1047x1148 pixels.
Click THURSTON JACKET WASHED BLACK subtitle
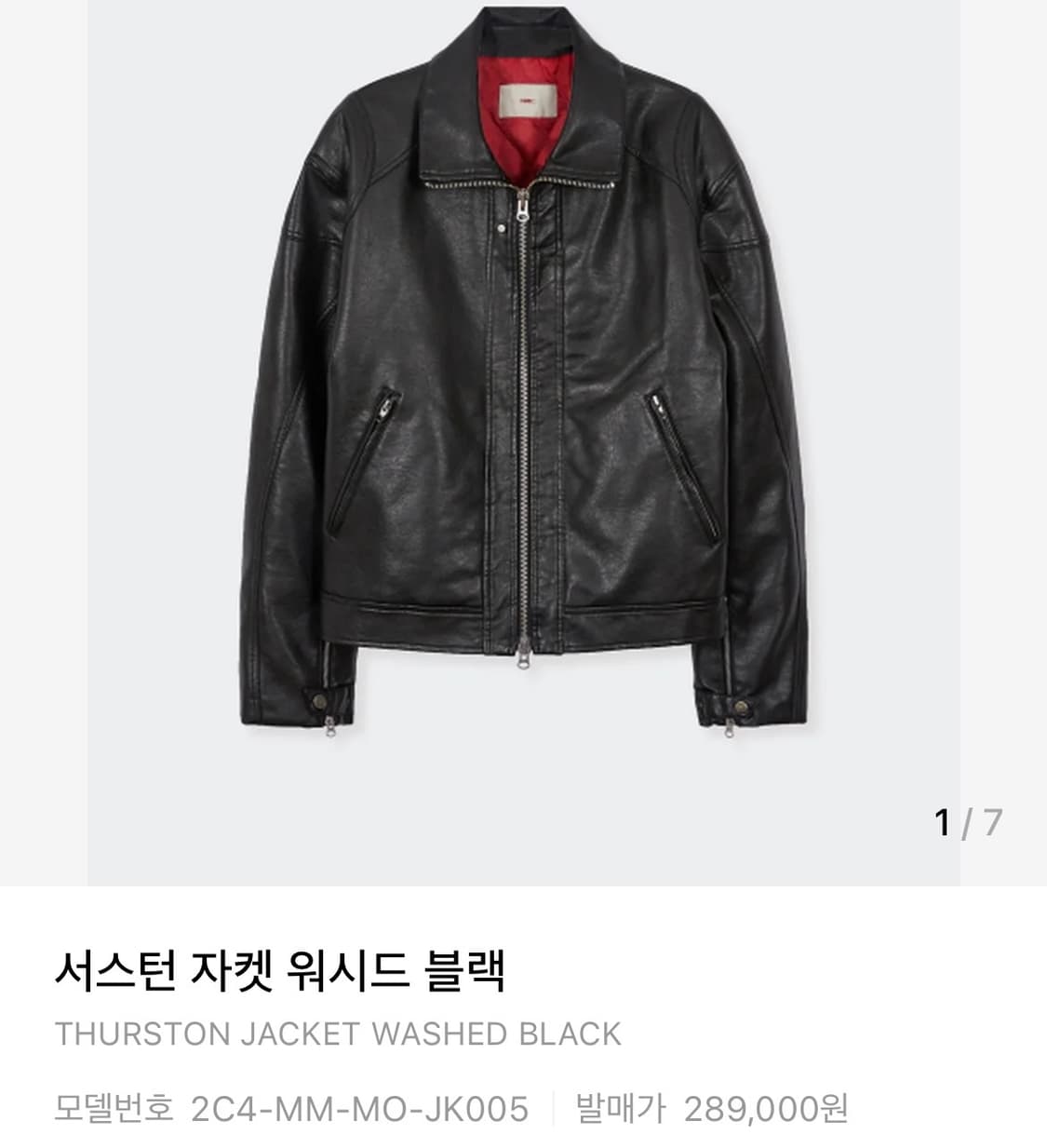(340, 1034)
